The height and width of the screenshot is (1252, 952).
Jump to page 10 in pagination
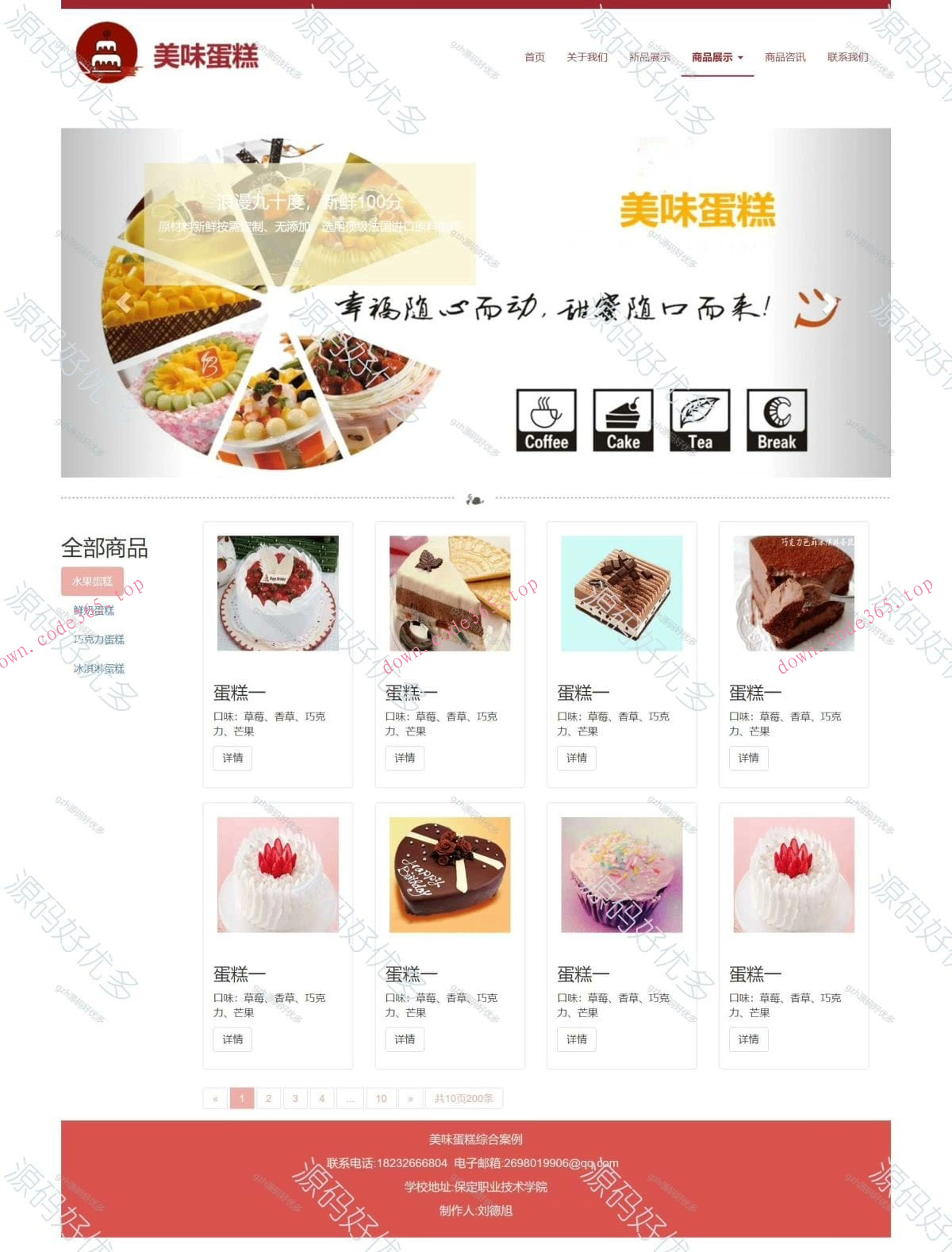point(381,1098)
